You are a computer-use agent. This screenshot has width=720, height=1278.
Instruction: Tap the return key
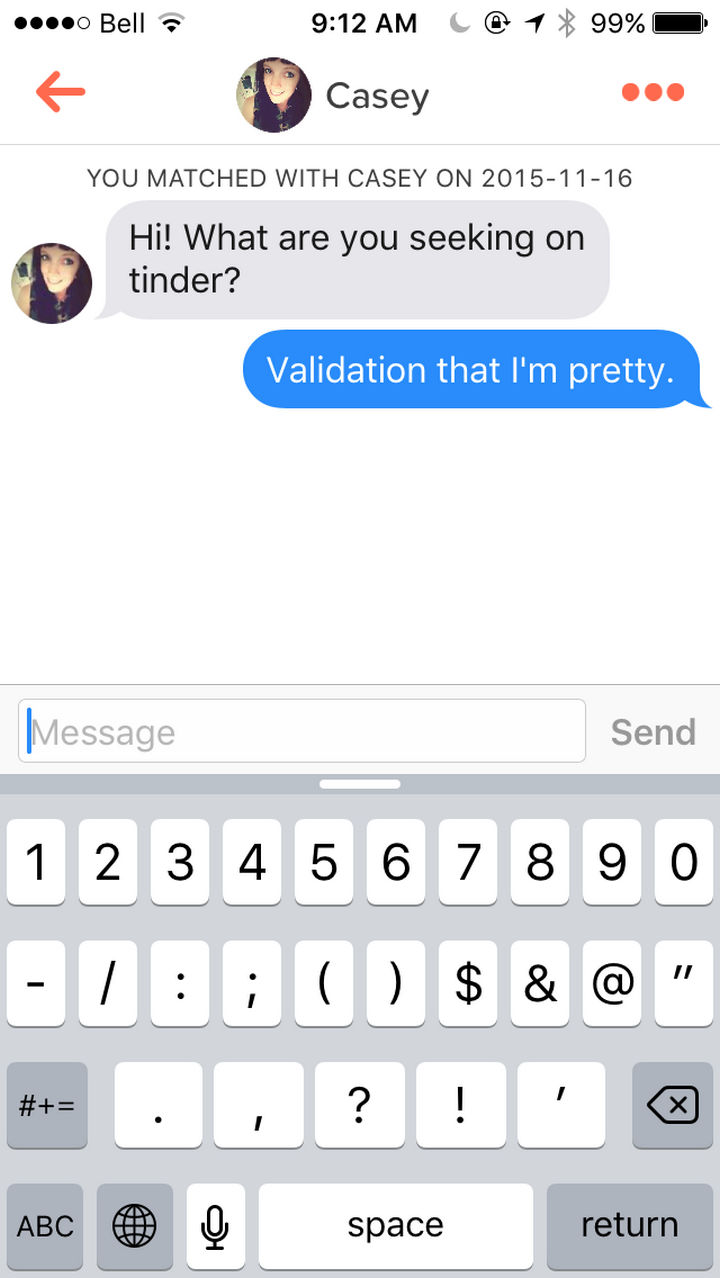tap(630, 1225)
